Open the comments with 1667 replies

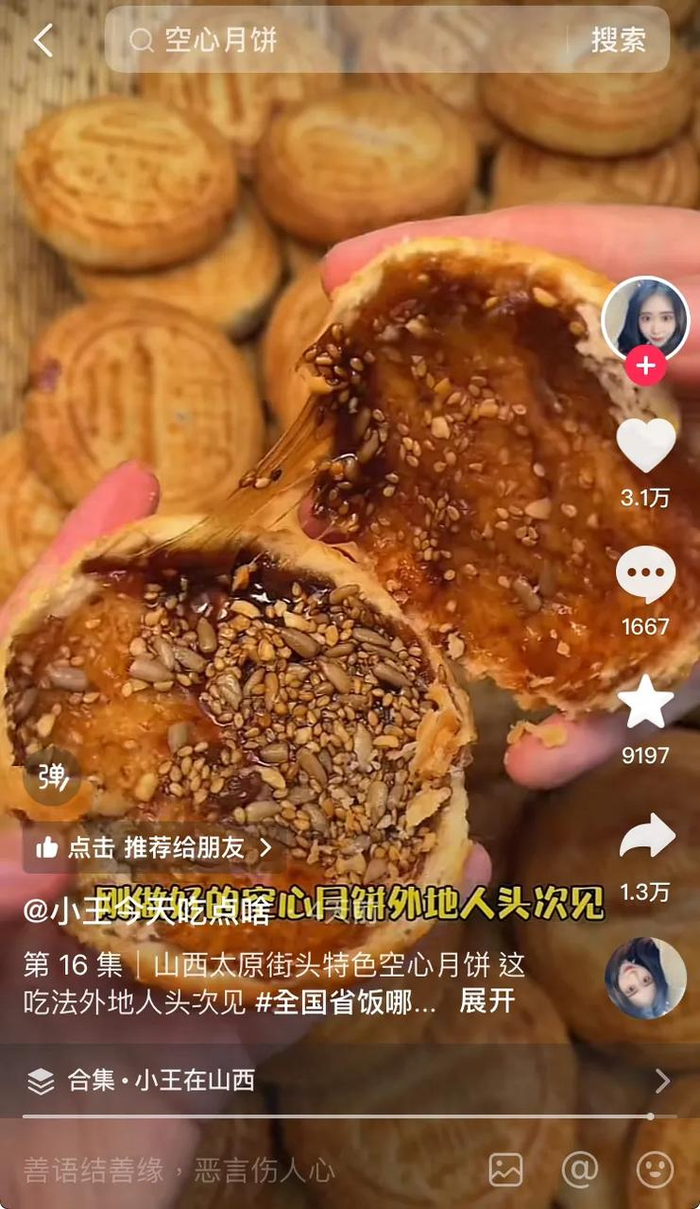click(645, 575)
